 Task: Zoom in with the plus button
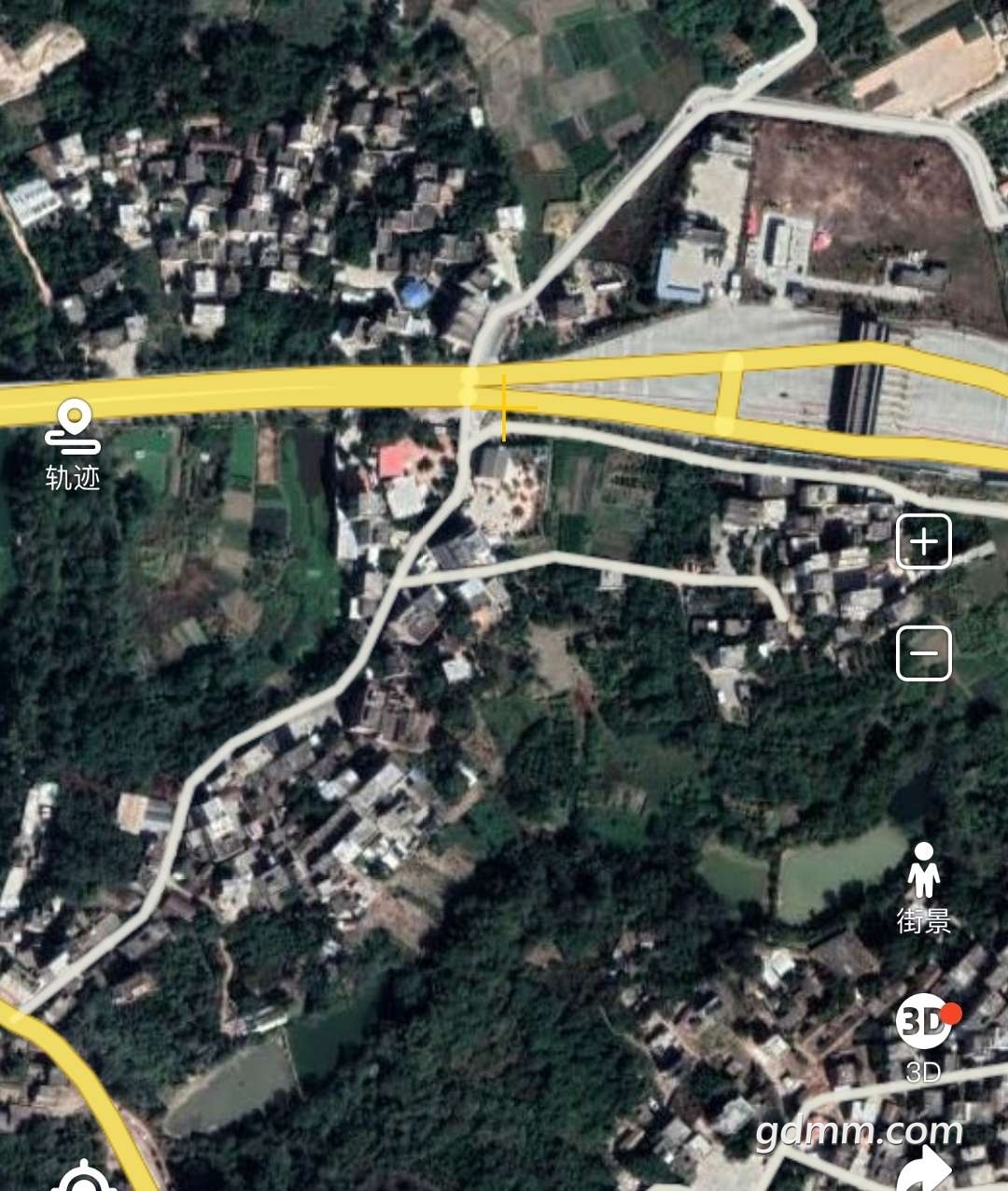(x=923, y=541)
